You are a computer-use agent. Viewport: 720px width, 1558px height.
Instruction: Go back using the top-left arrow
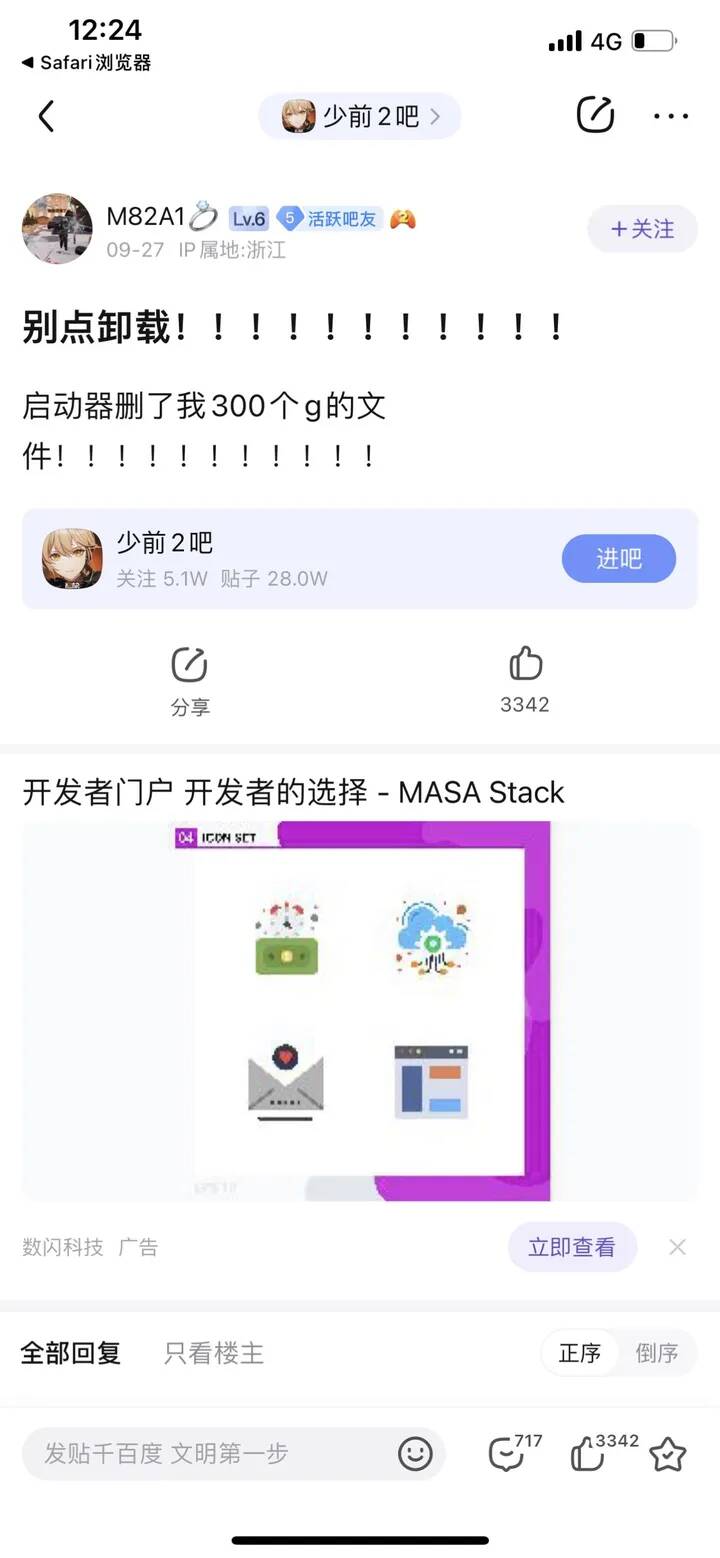[x=46, y=116]
